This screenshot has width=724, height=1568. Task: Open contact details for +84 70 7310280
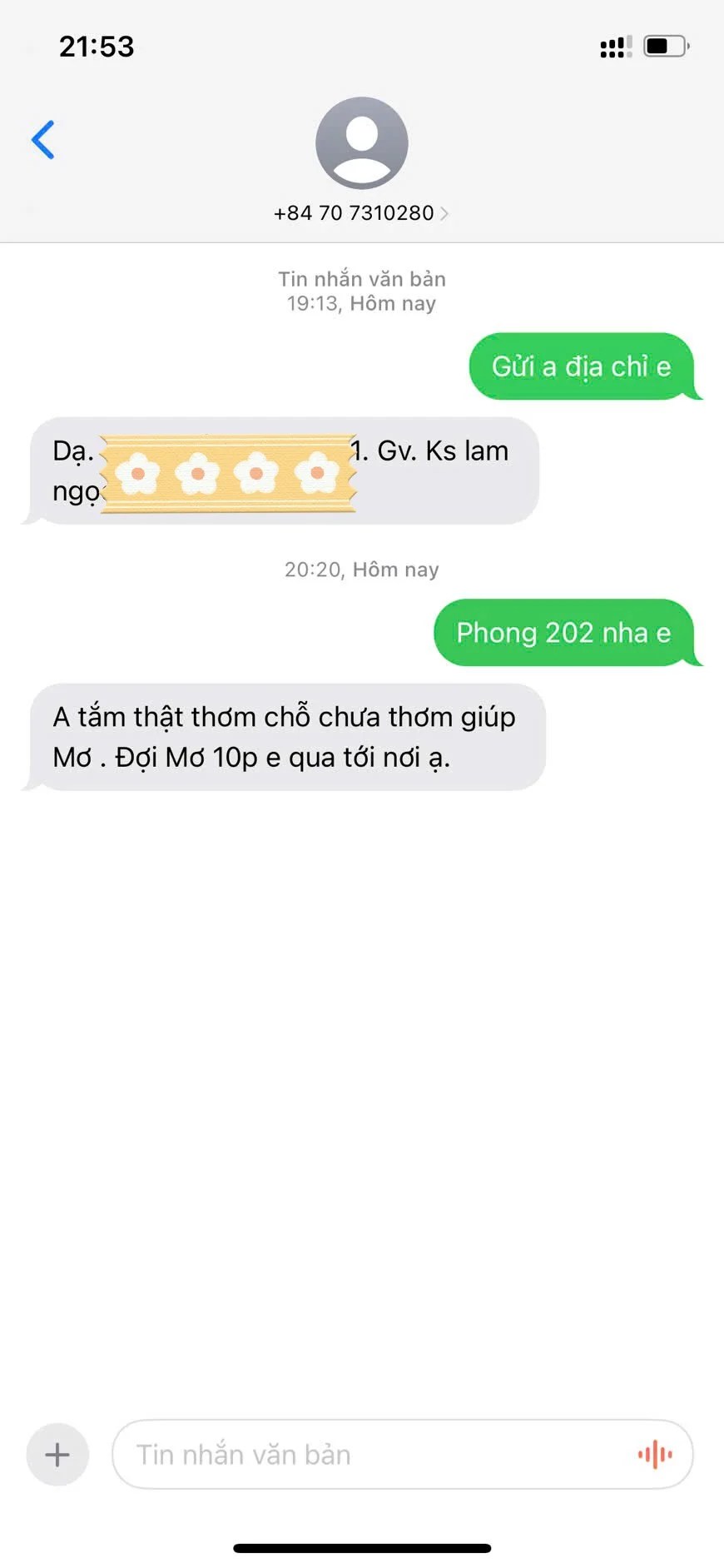pyautogui.click(x=361, y=213)
